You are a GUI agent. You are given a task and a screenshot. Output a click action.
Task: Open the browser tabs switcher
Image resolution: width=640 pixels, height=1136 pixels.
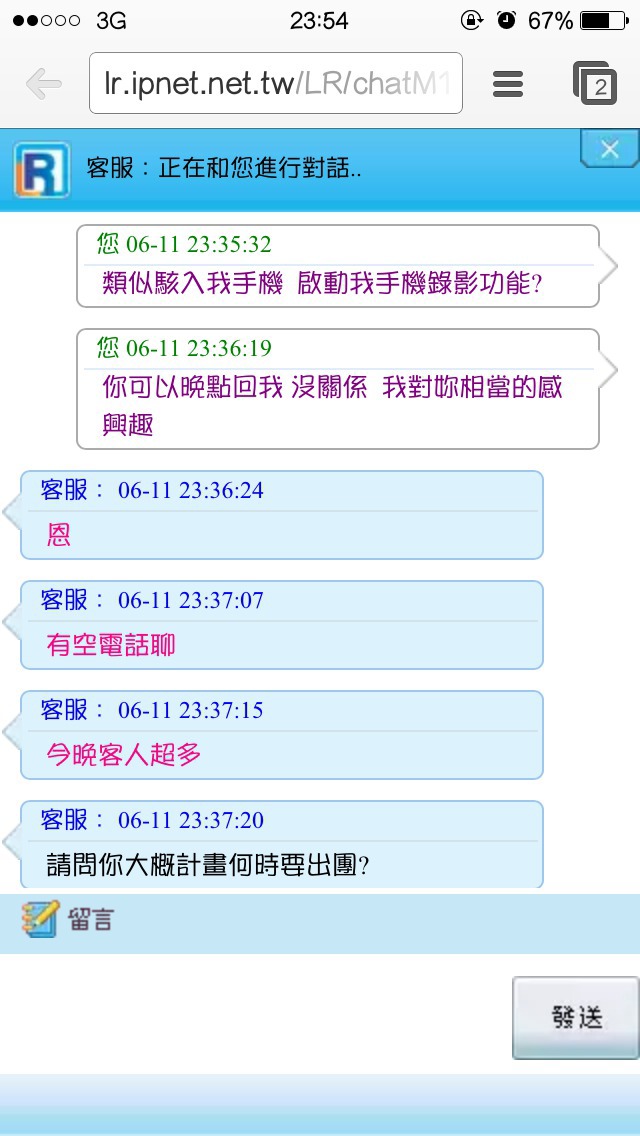click(595, 83)
